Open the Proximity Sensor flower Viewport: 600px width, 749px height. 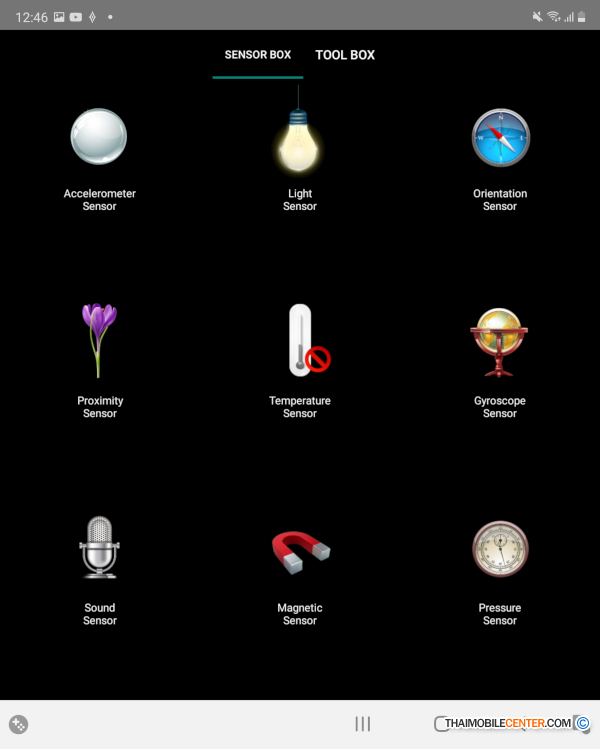pos(99,341)
